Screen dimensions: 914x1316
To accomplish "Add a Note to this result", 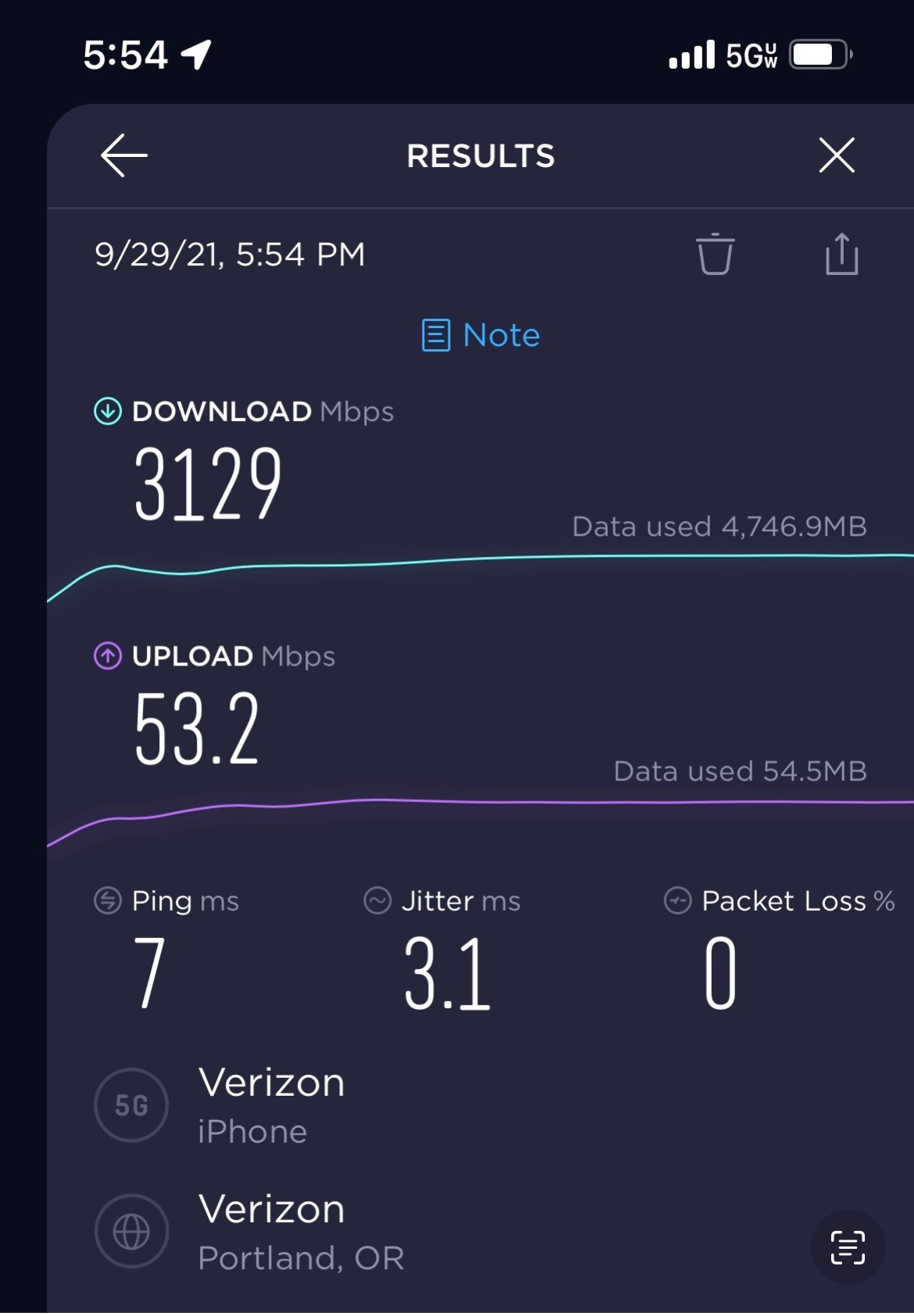I will click(481, 335).
